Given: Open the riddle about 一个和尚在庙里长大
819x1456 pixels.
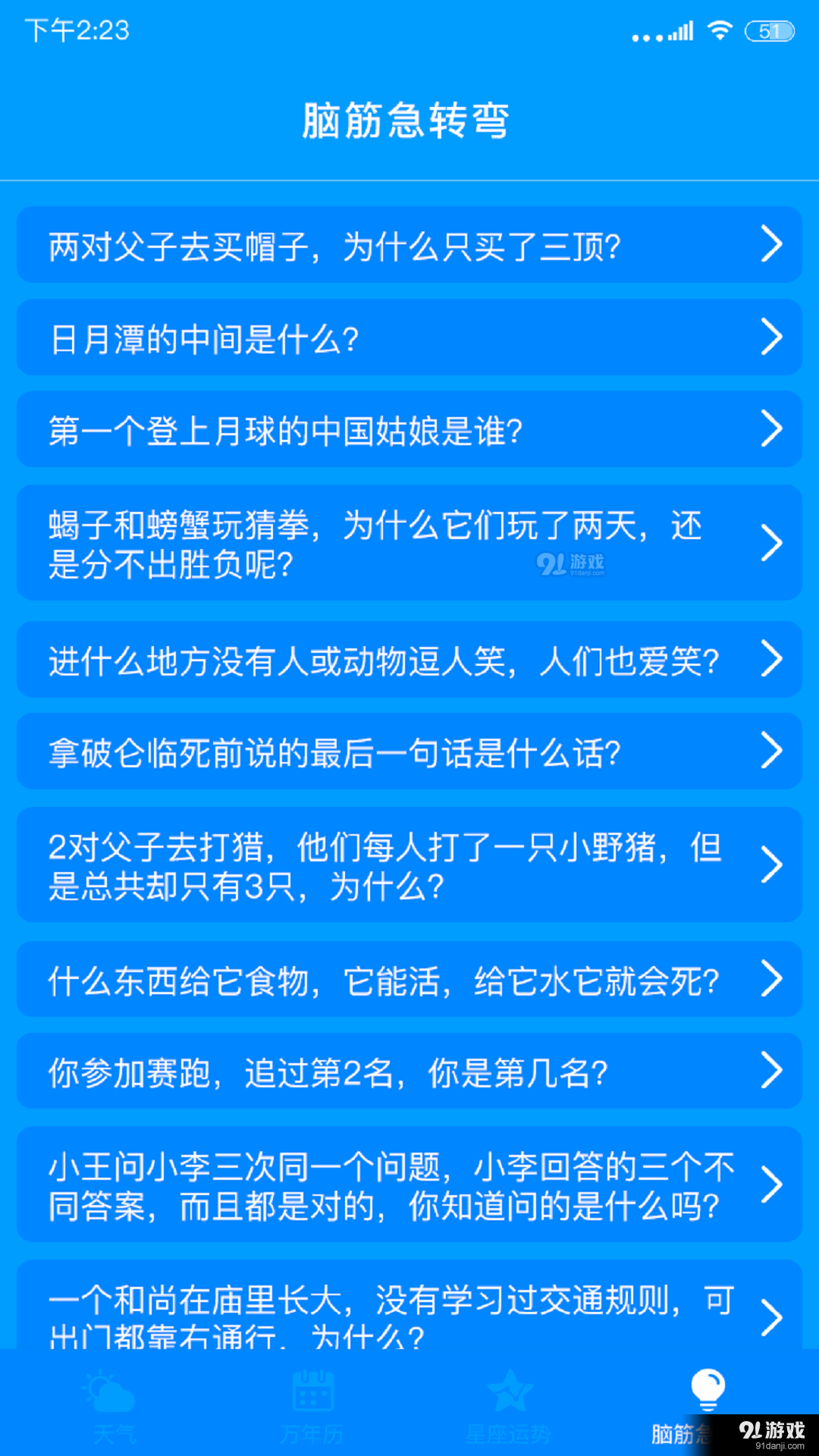Looking at the screenshot, I should tap(409, 1304).
